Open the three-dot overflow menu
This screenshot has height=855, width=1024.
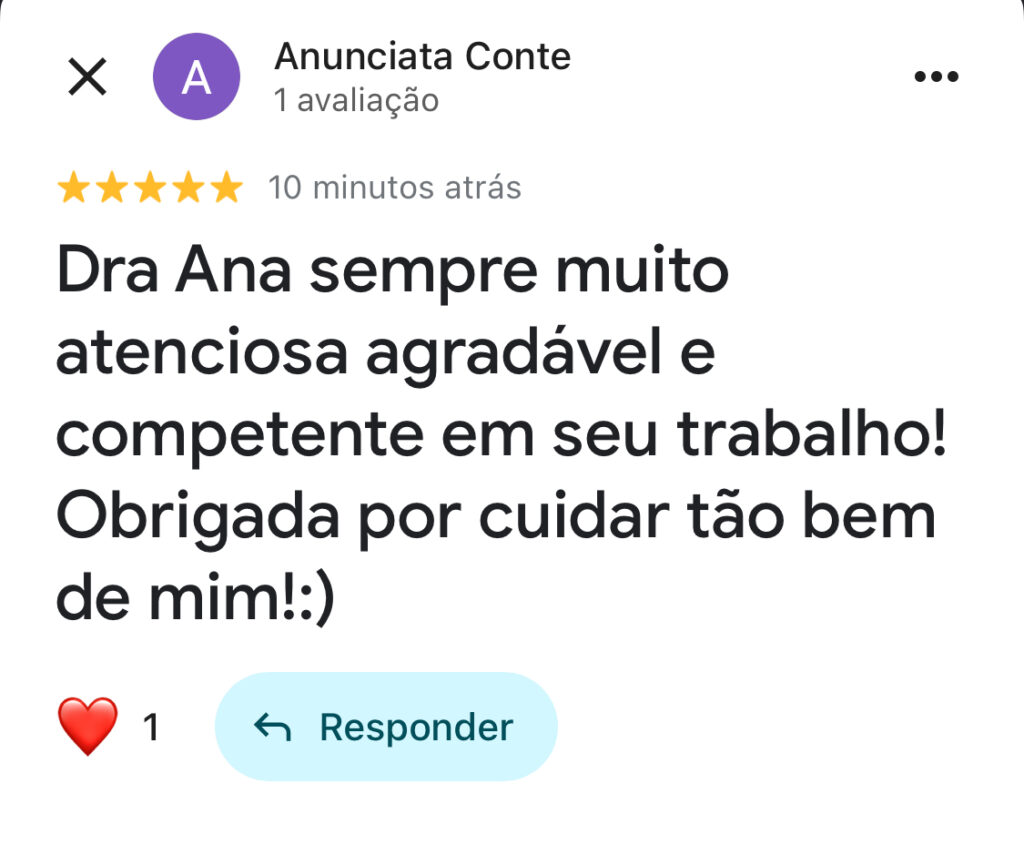click(x=936, y=77)
